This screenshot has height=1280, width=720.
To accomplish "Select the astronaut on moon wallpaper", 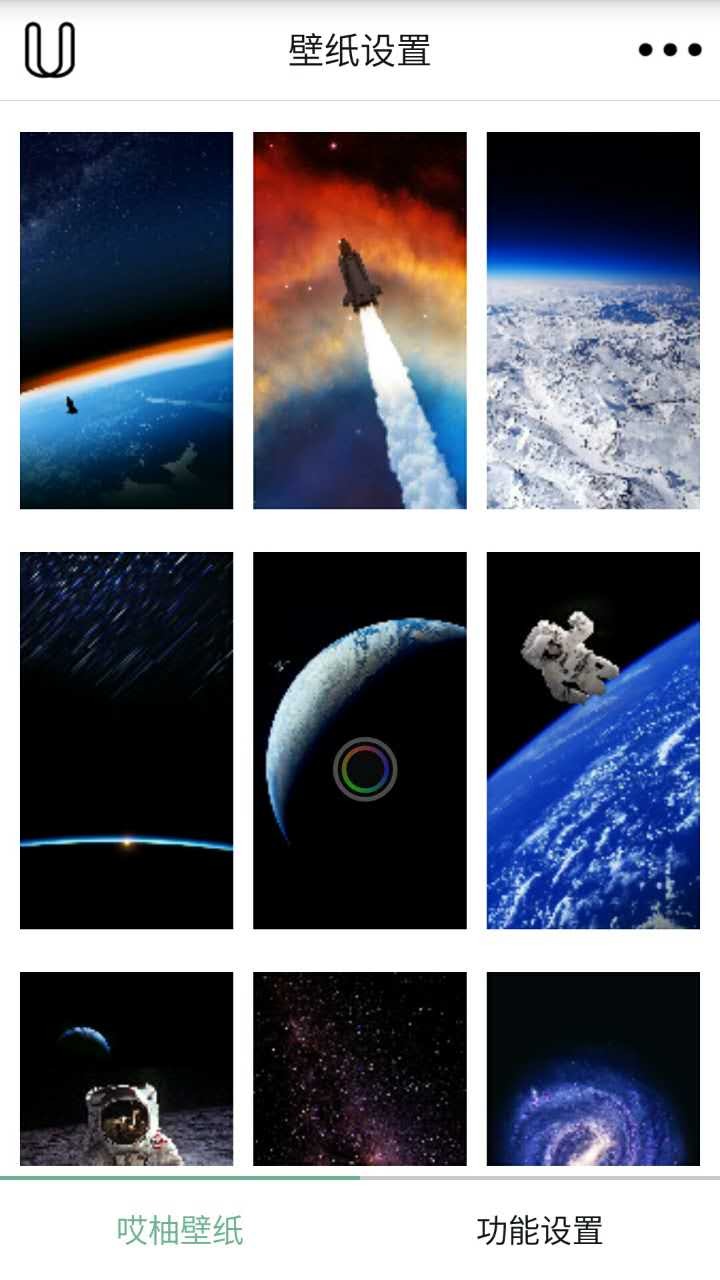I will click(126, 1068).
